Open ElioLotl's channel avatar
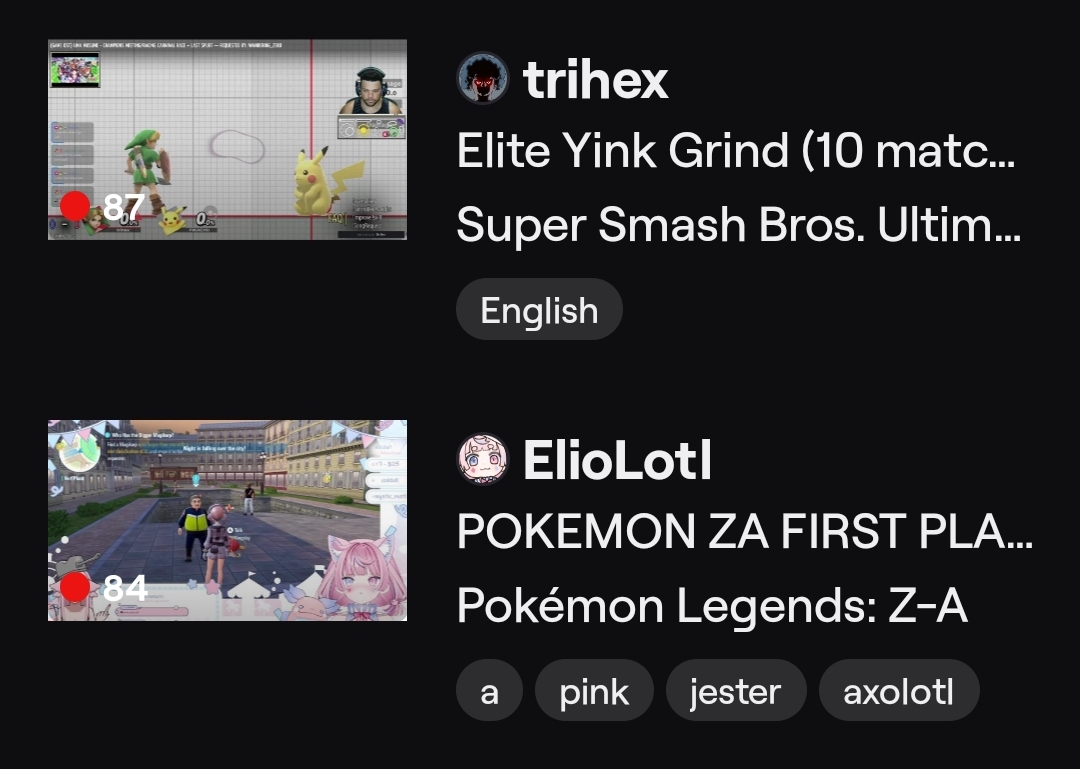This screenshot has width=1080, height=769. point(483,460)
